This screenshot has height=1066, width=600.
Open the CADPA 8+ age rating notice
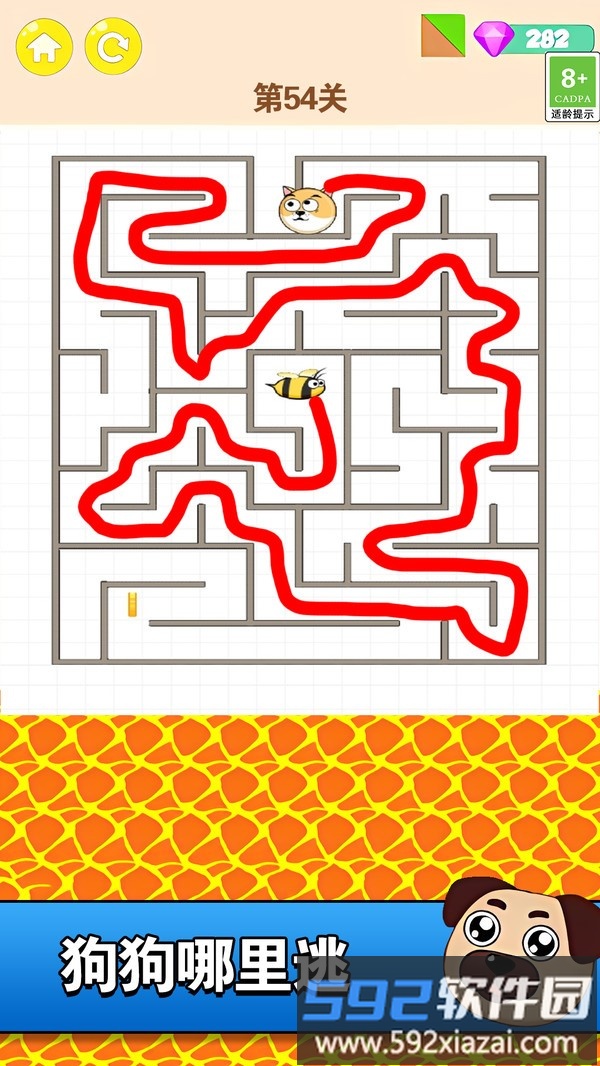[x=572, y=88]
